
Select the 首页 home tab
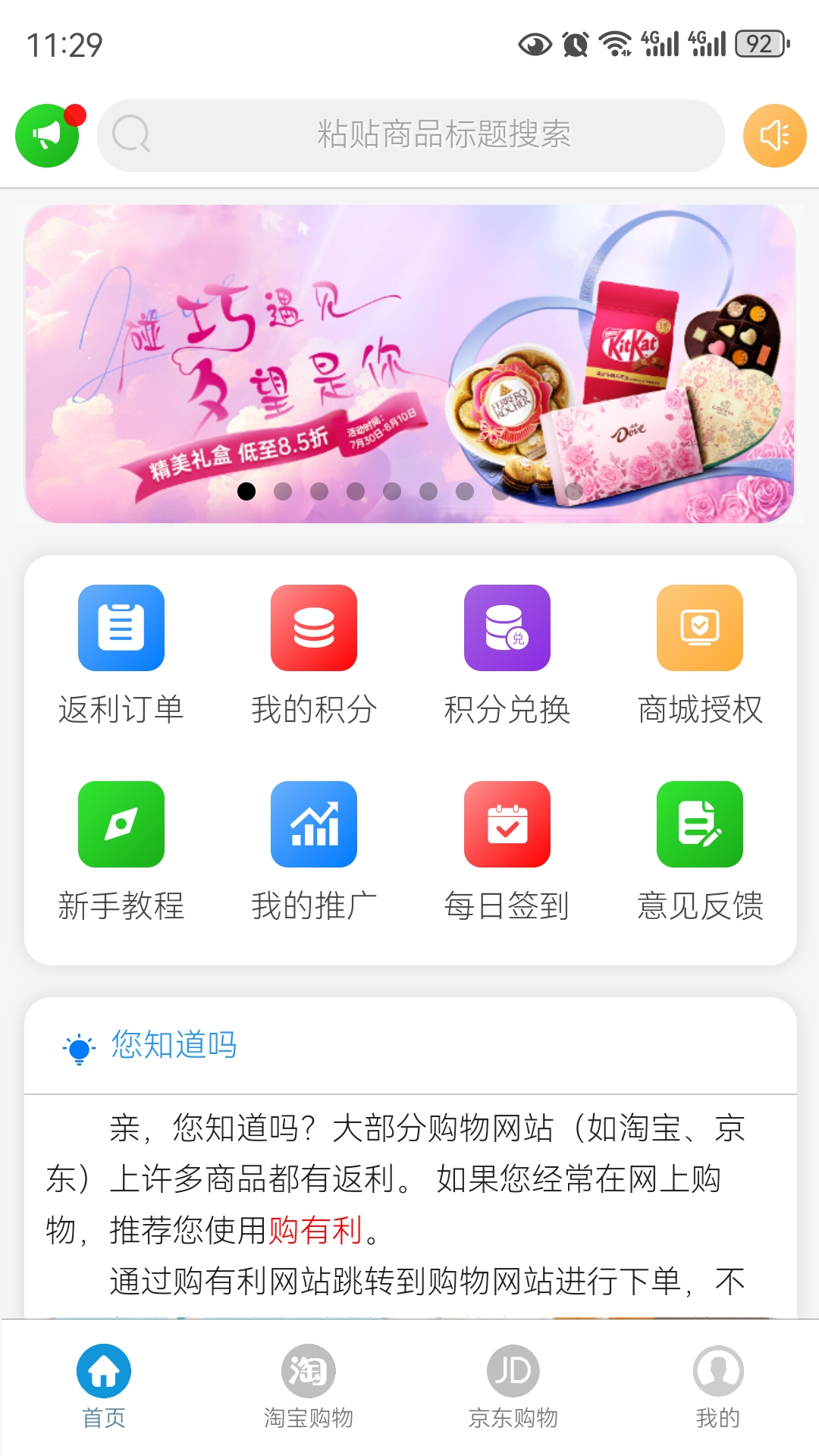pyautogui.click(x=102, y=1388)
